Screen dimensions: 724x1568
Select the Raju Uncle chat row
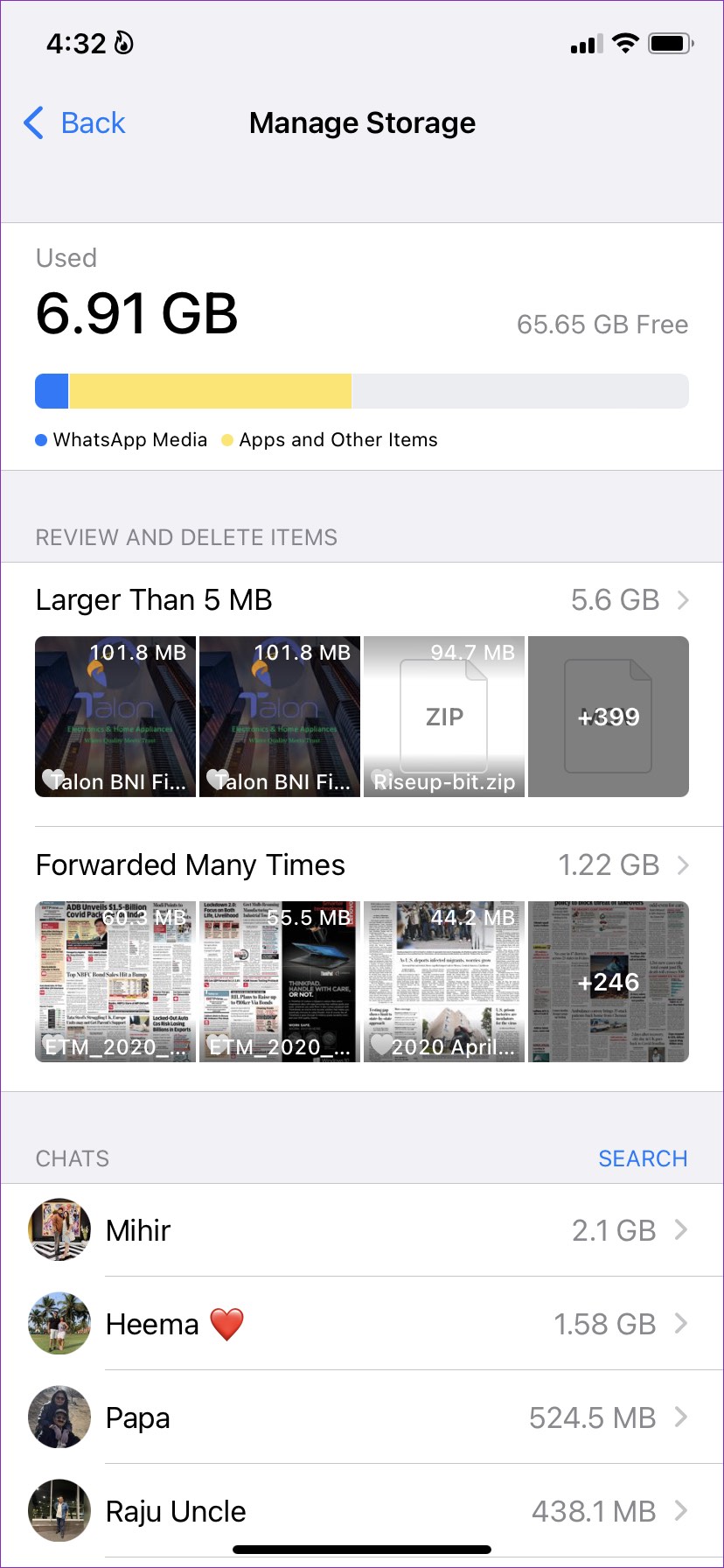(362, 1511)
